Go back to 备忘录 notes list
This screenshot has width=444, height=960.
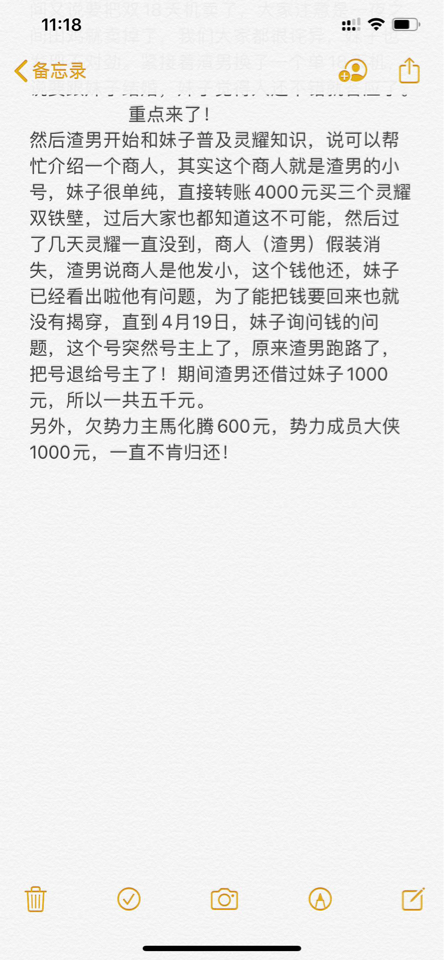50,71
